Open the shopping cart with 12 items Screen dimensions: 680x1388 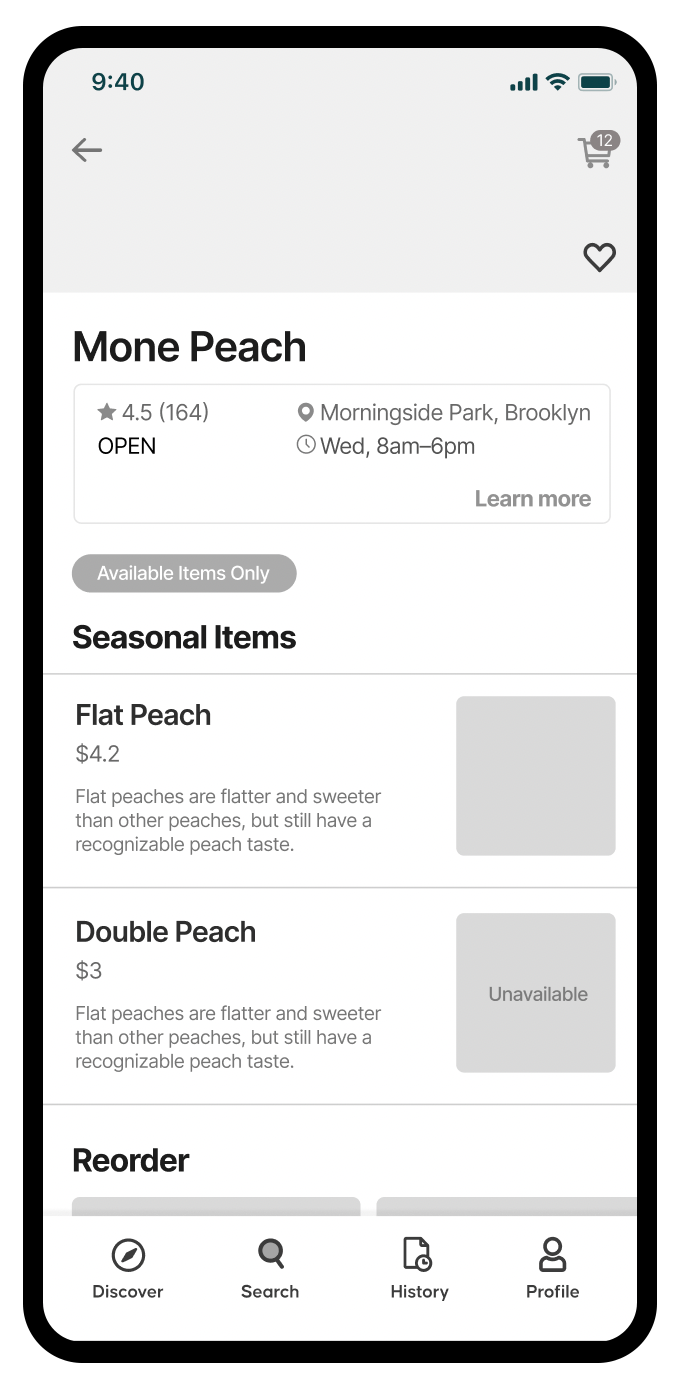point(597,151)
